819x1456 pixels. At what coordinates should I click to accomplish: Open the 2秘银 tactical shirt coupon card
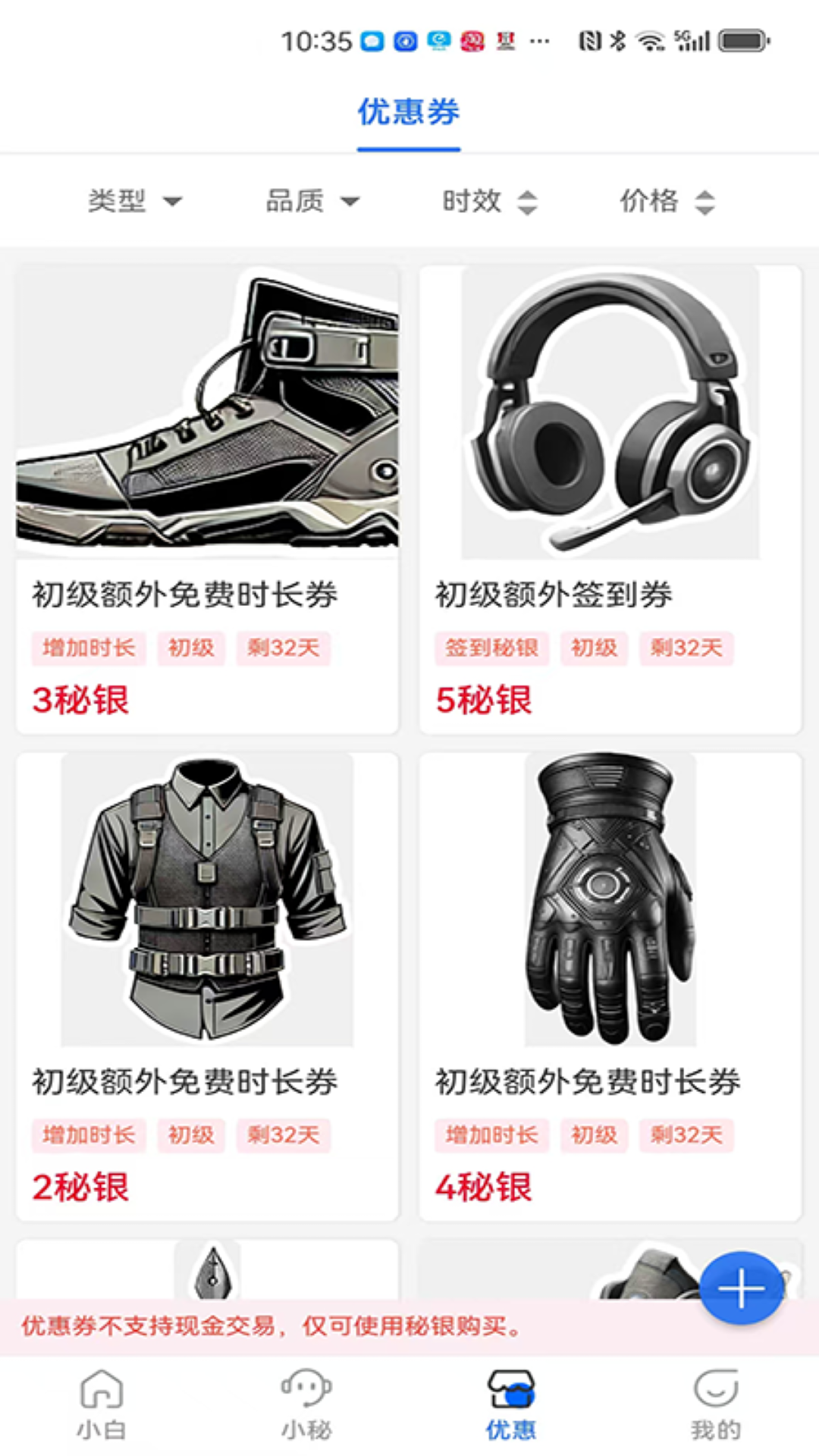click(x=207, y=986)
